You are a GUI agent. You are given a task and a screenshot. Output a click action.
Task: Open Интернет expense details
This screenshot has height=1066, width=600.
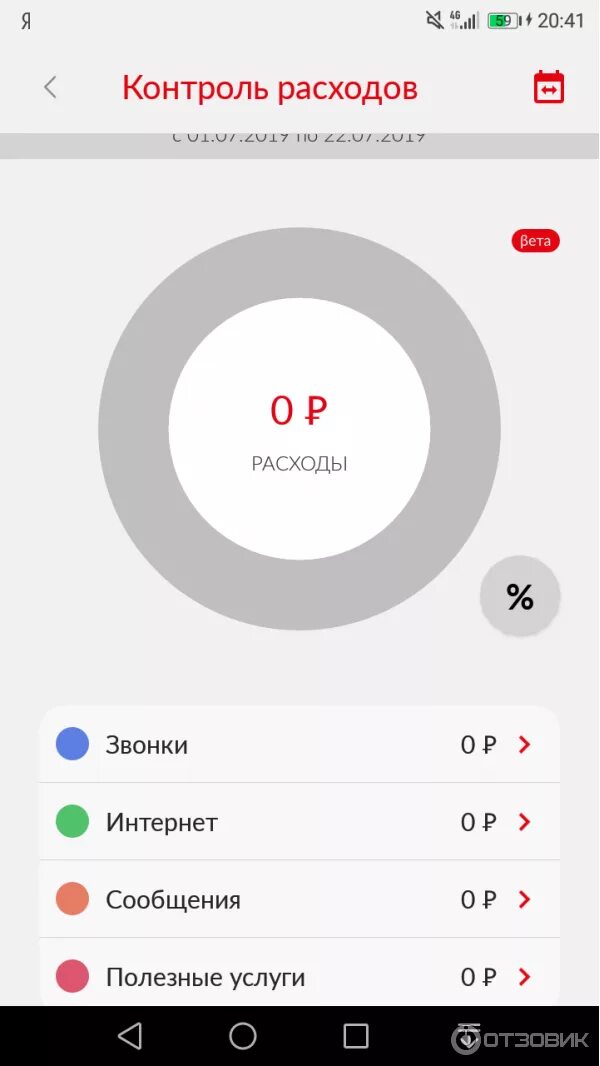click(x=300, y=822)
